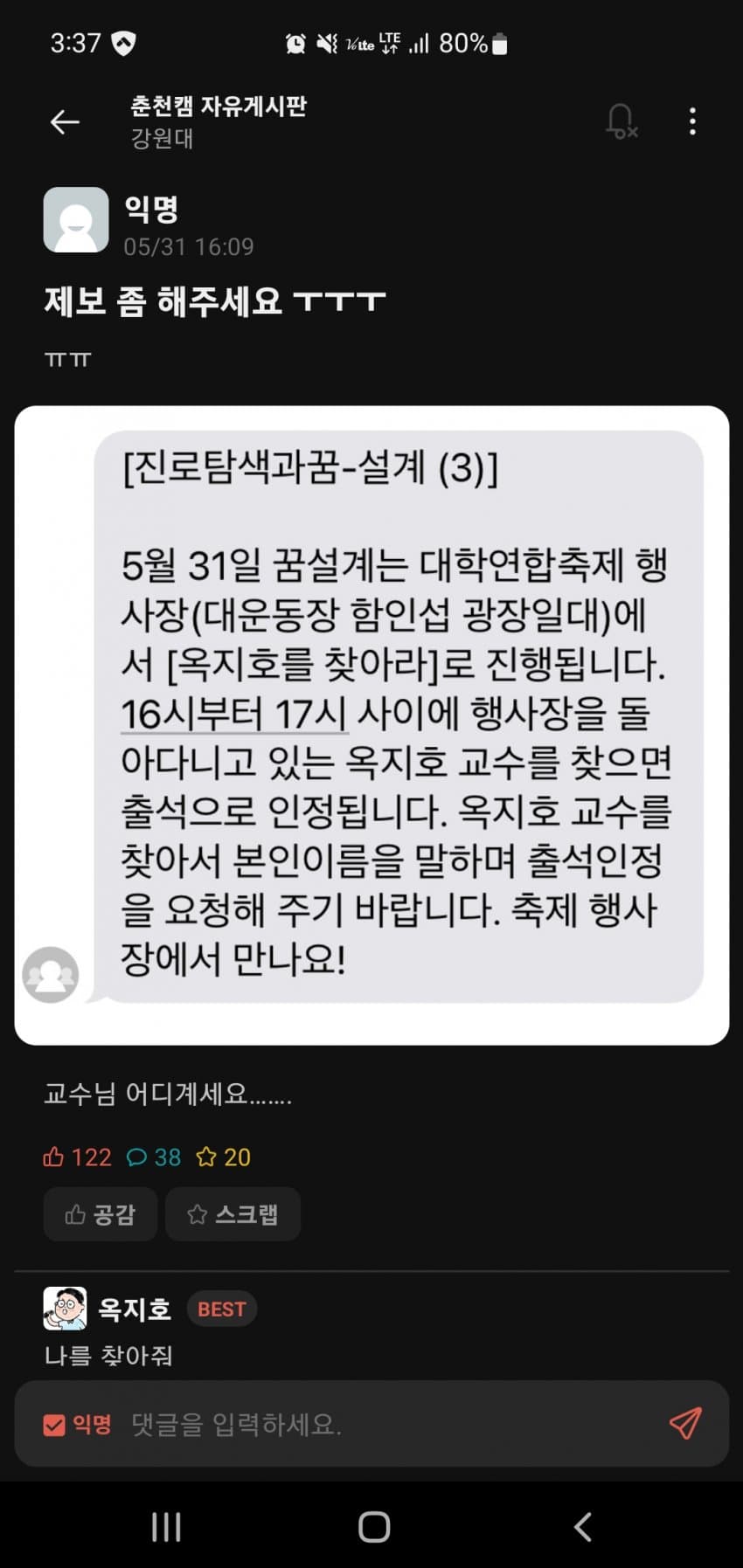Screen dimensions: 743x1568
Task: Toggle the 익명 anonymous checkbox
Action: (54, 1425)
